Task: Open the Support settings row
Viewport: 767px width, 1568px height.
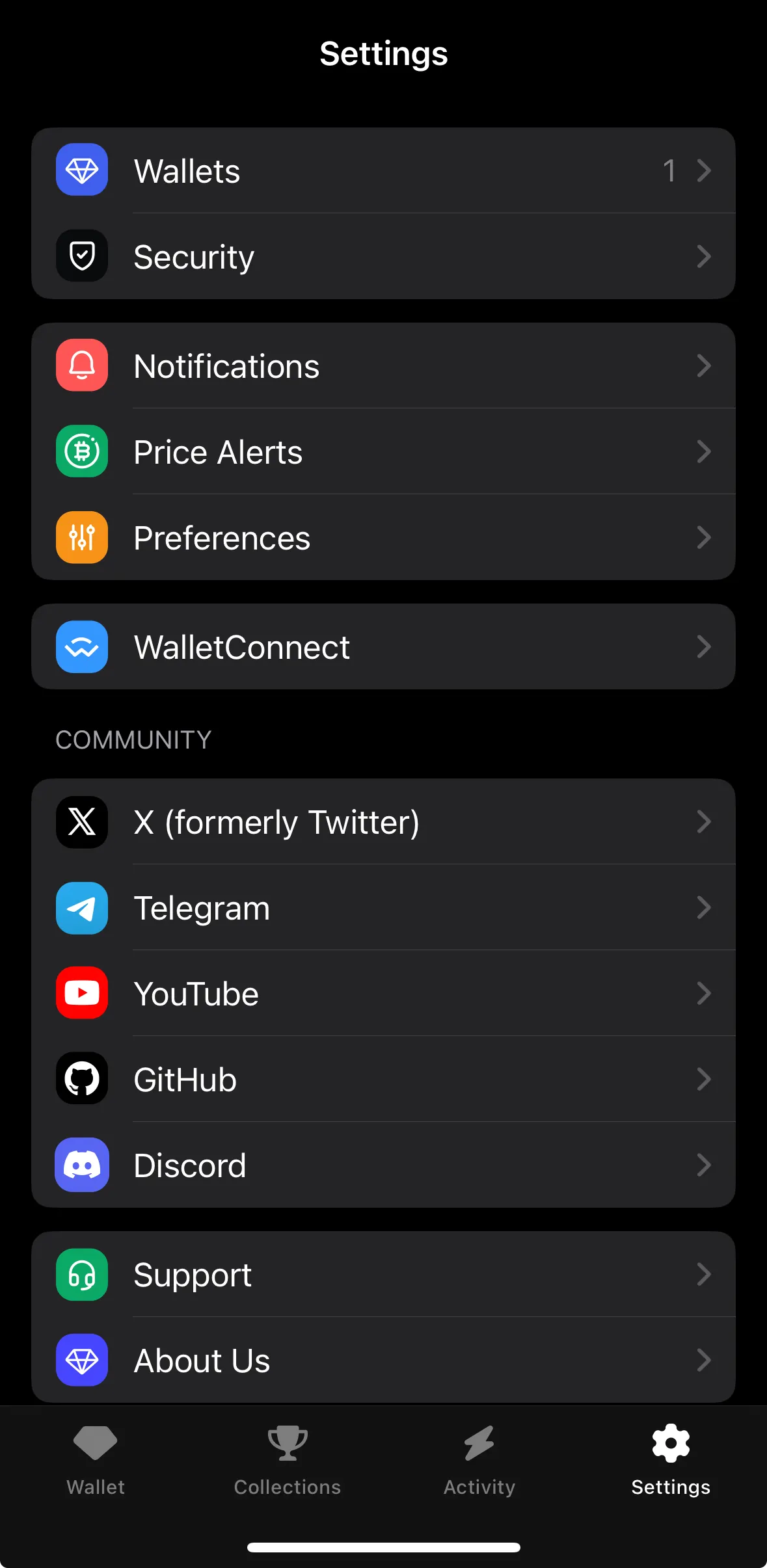Action: 383,1274
